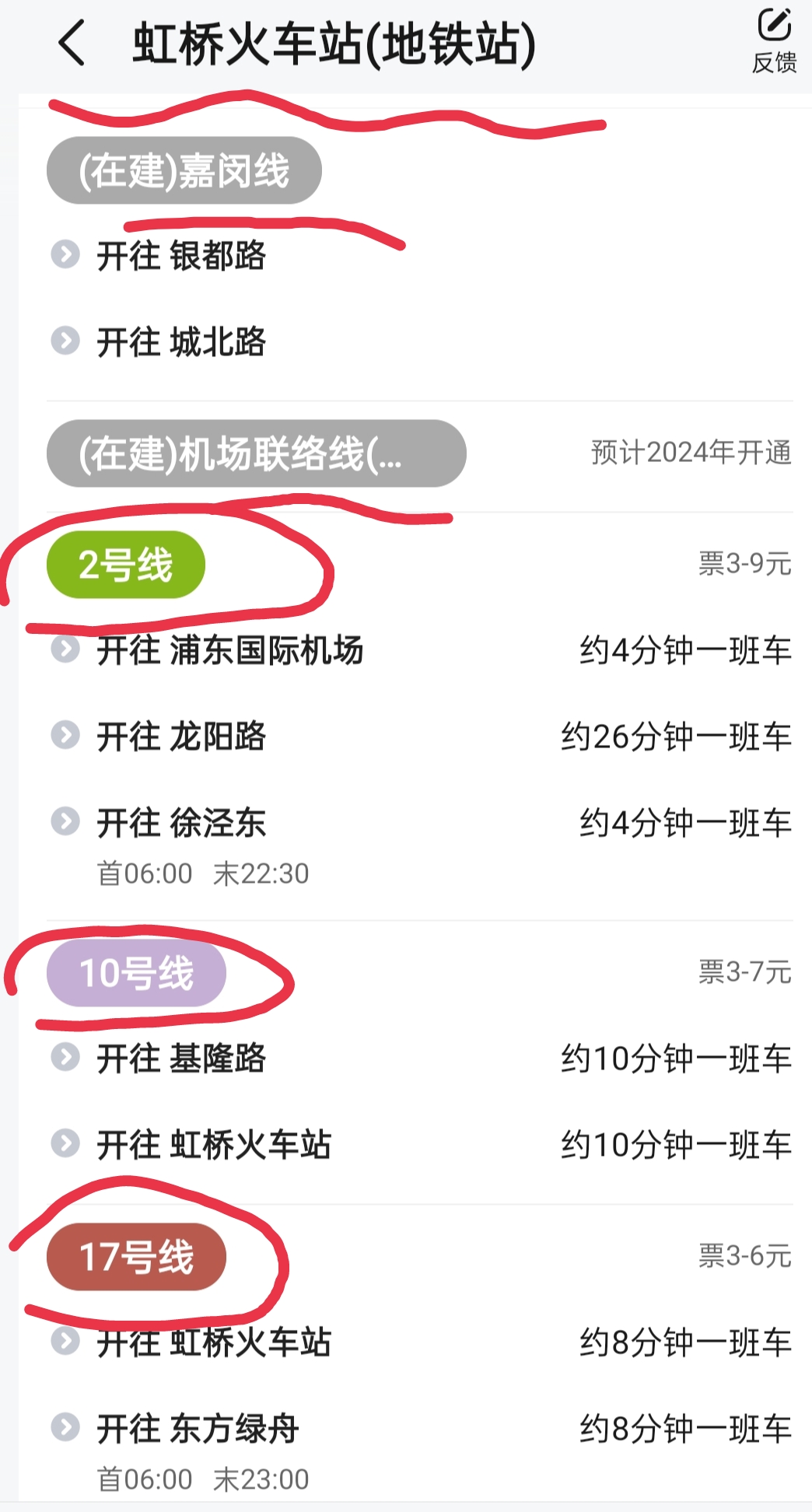812x1512 pixels.
Task: Select the 开往 龙阳路 direction
Action: point(181,737)
